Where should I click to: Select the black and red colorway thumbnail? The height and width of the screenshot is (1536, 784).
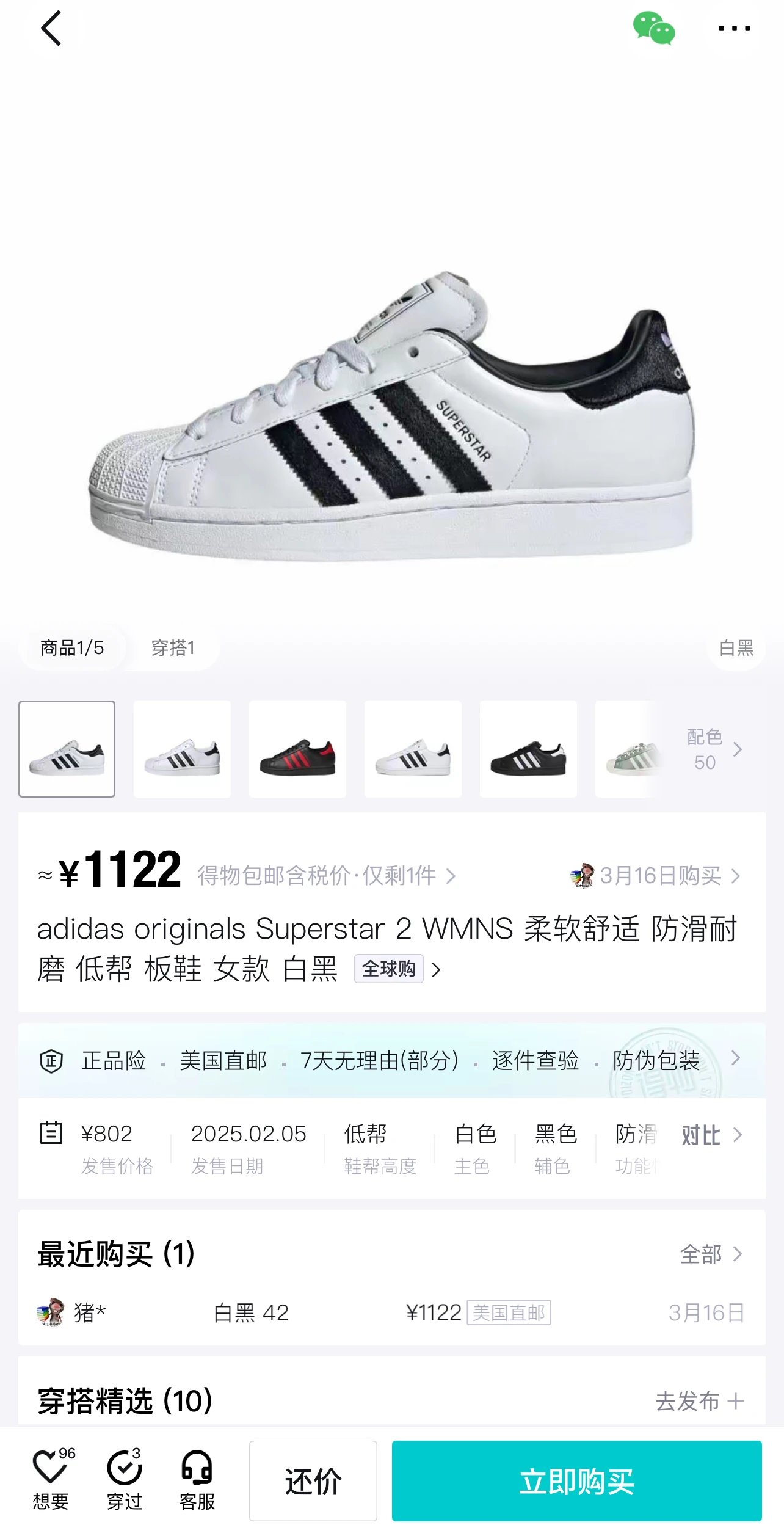click(297, 749)
